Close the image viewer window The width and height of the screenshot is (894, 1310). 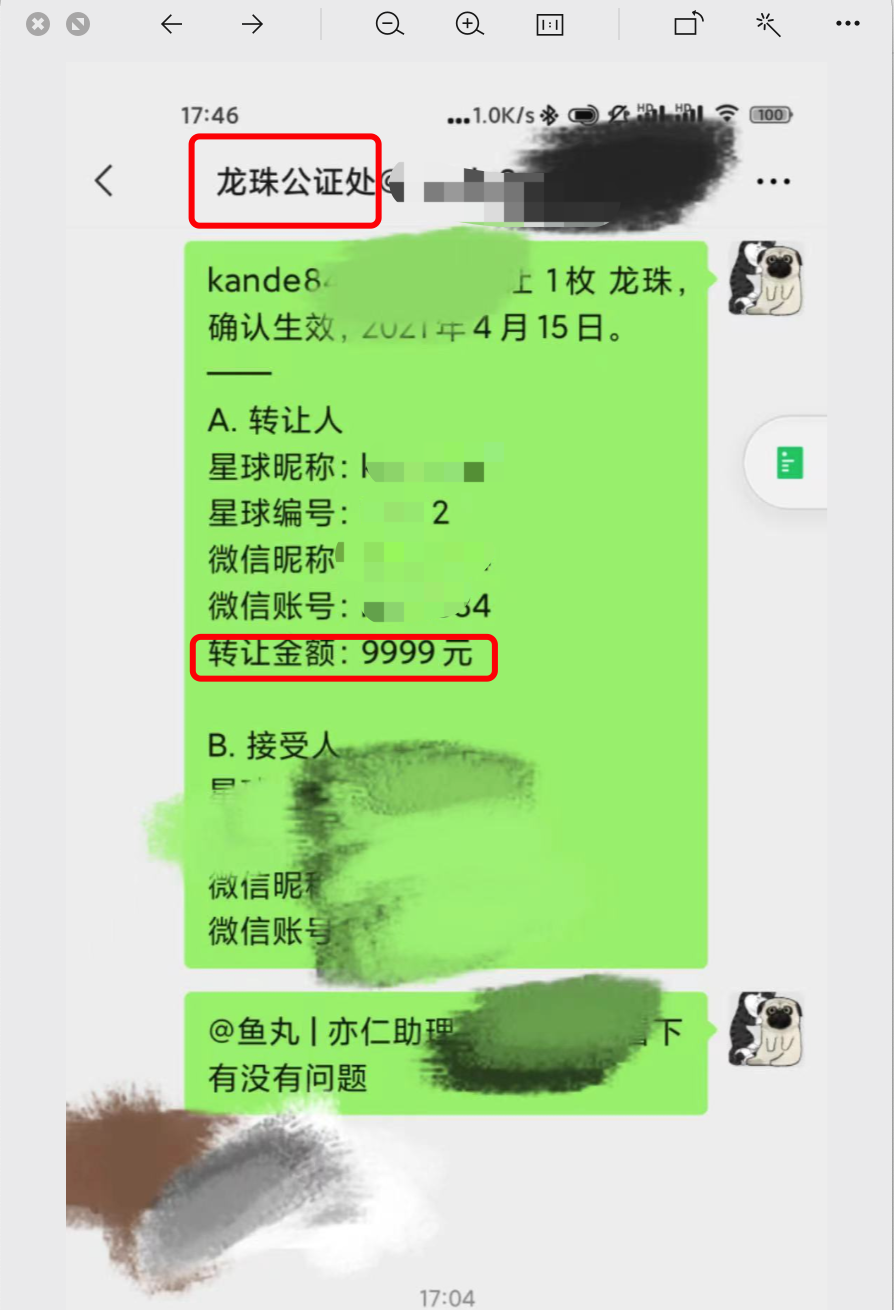point(38,25)
